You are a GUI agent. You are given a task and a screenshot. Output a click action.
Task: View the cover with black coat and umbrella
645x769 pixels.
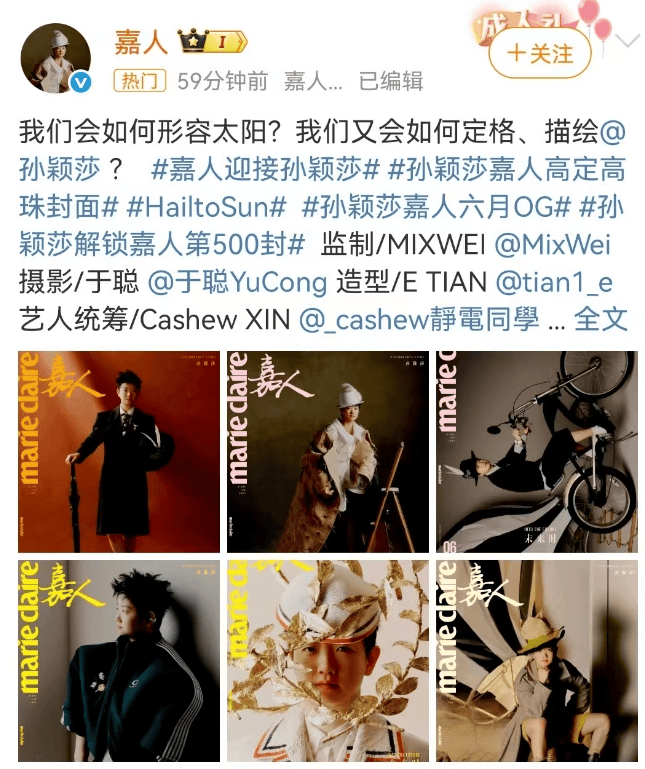pyautogui.click(x=118, y=452)
